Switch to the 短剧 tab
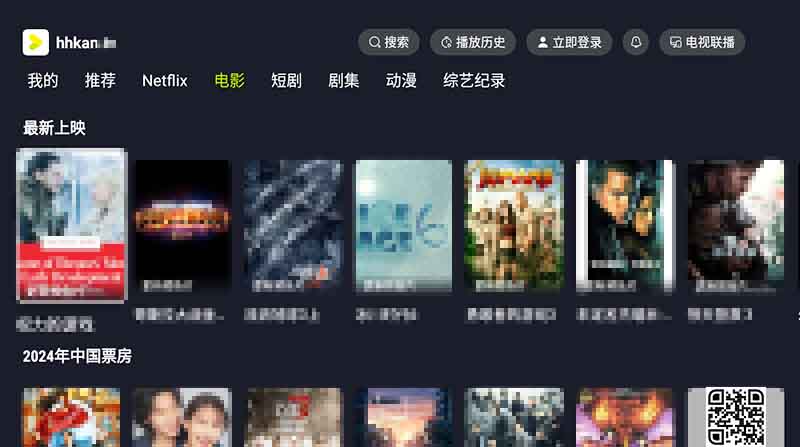 click(x=286, y=81)
